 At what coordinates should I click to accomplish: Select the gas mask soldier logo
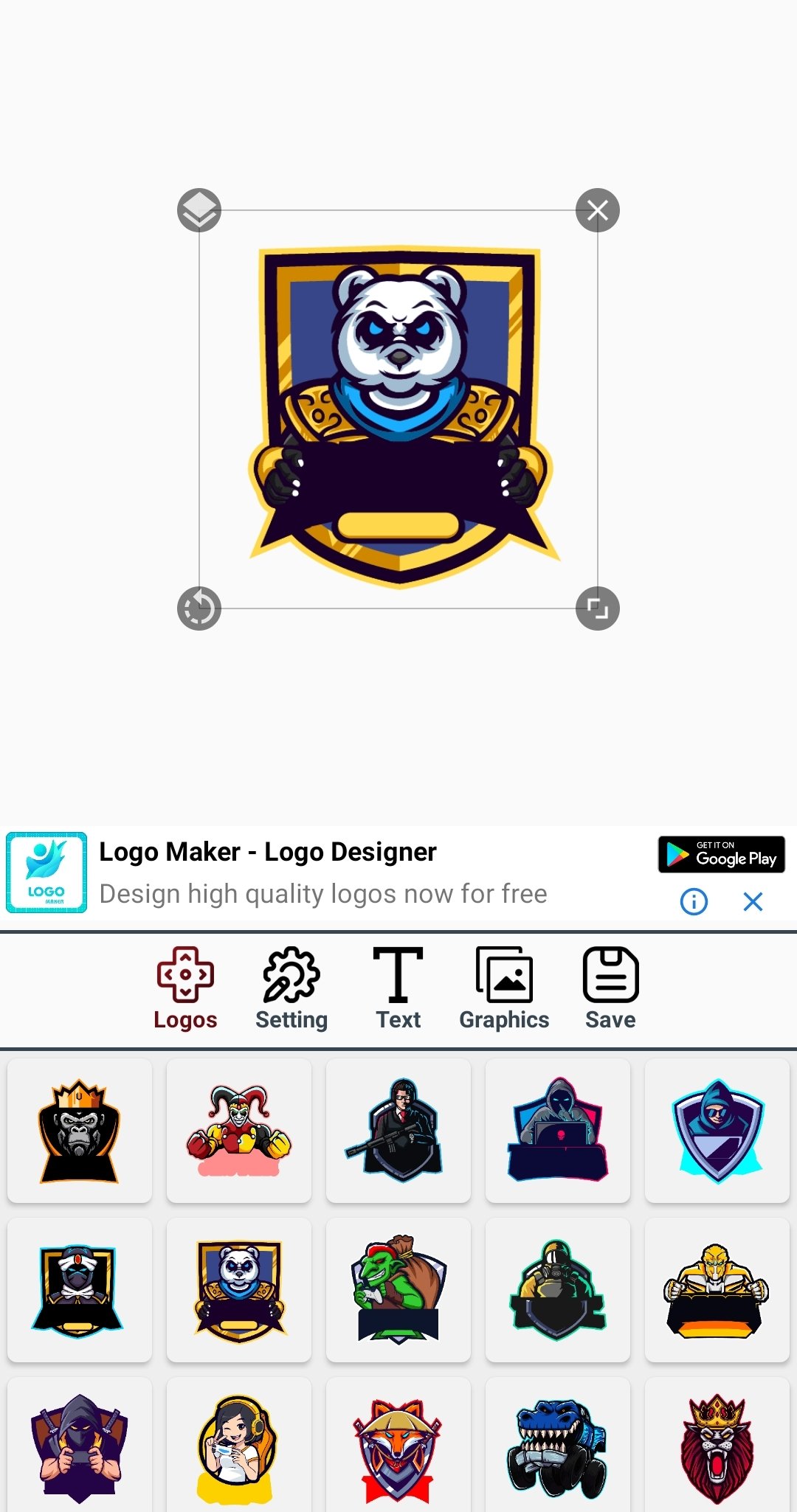point(558,1290)
